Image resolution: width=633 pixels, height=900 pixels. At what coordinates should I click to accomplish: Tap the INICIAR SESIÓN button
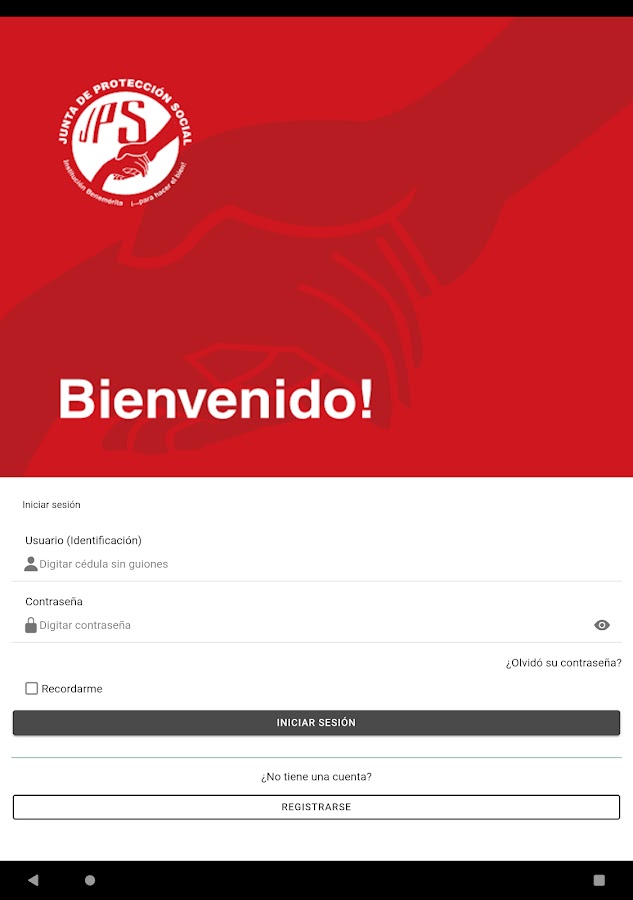316,722
